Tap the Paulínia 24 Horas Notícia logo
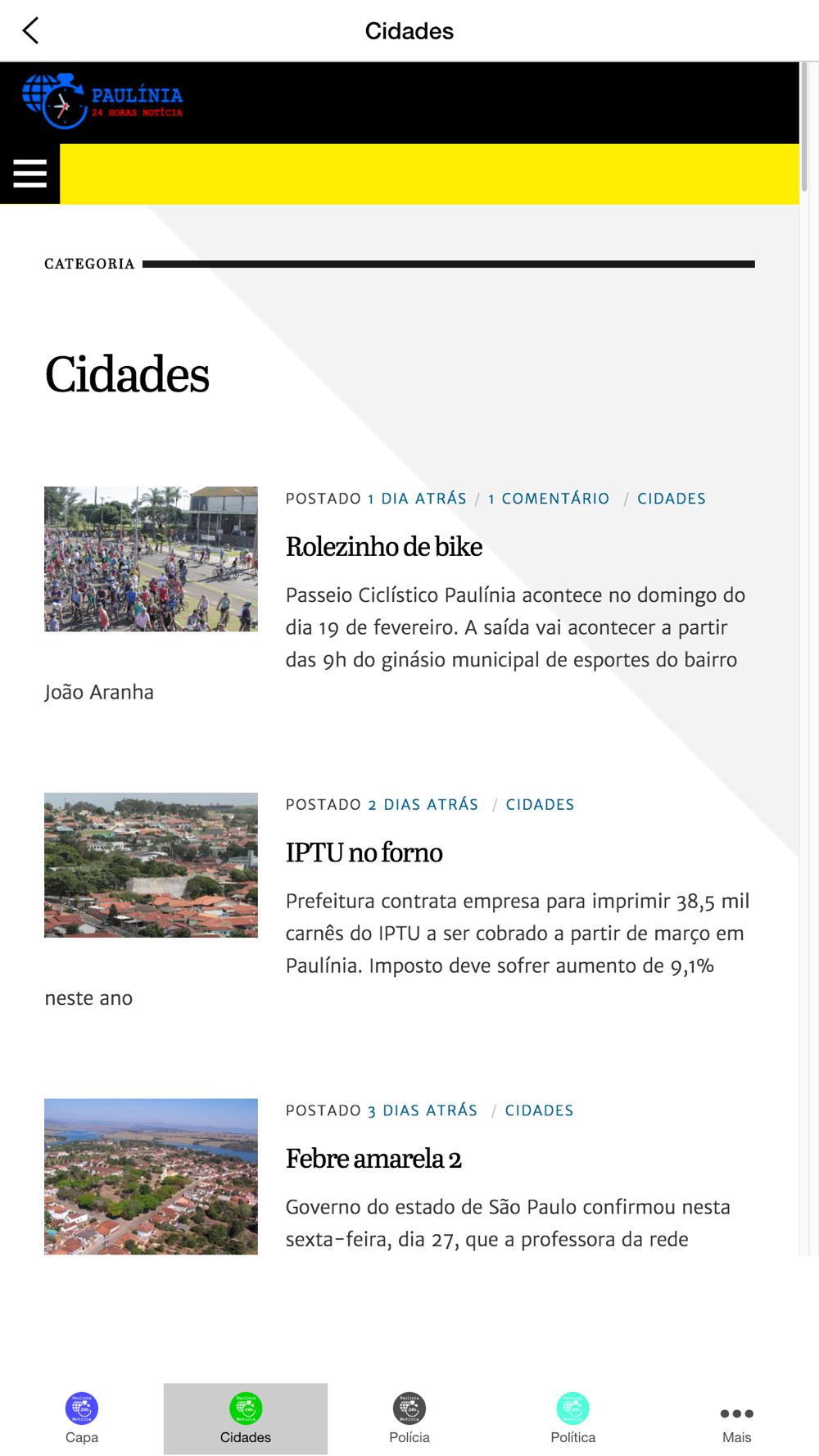Screen dimensions: 819x1456 click(x=102, y=102)
